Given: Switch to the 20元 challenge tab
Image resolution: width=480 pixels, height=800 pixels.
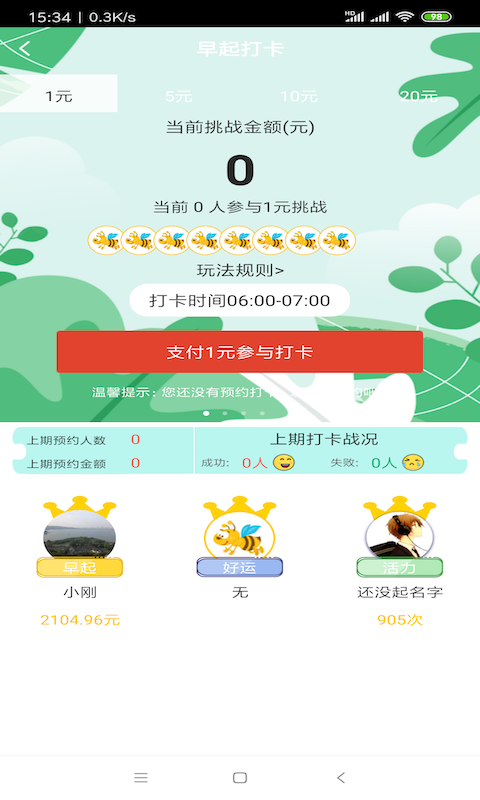Looking at the screenshot, I should 419,96.
